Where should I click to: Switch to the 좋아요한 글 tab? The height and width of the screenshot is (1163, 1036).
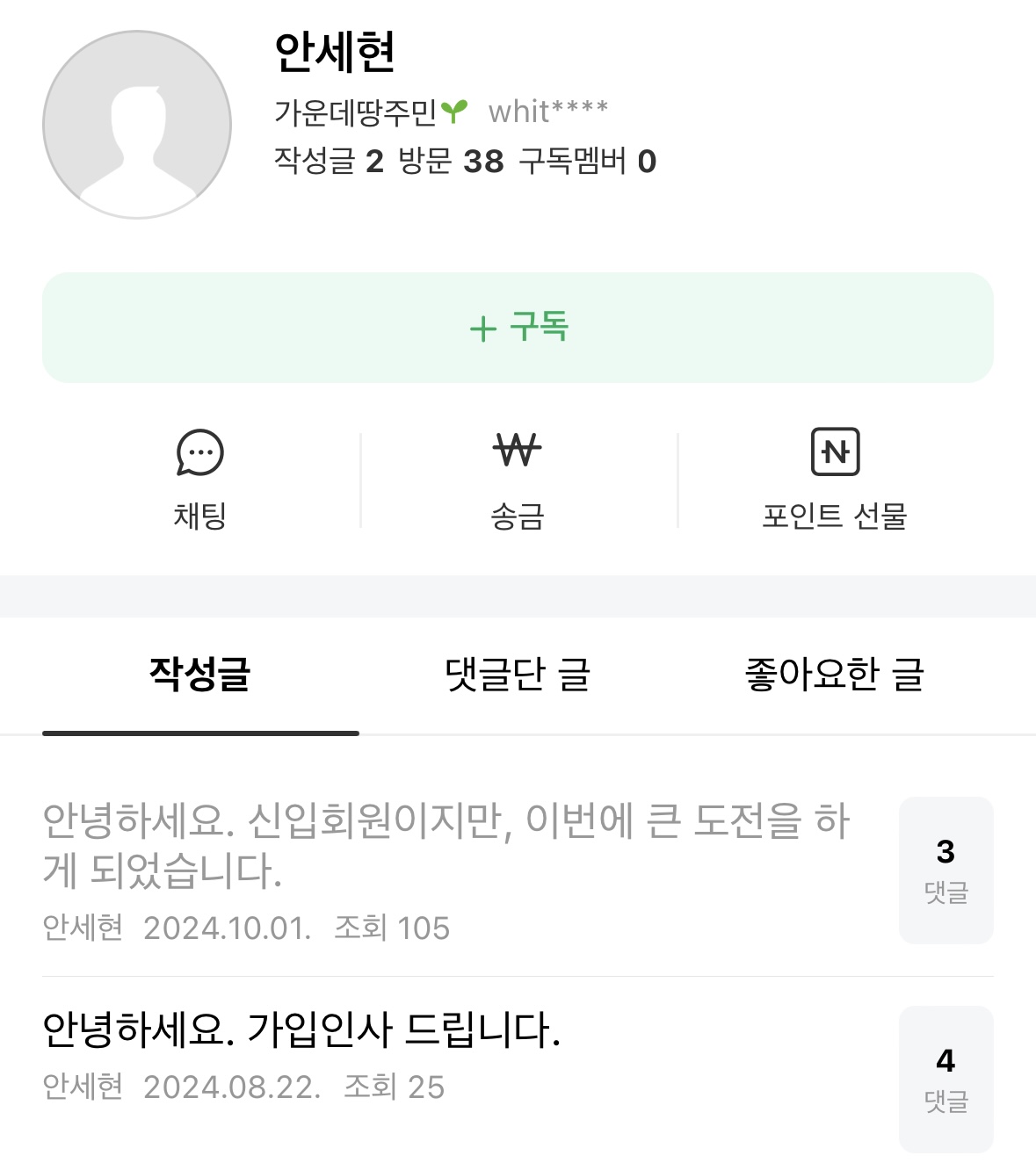click(834, 675)
